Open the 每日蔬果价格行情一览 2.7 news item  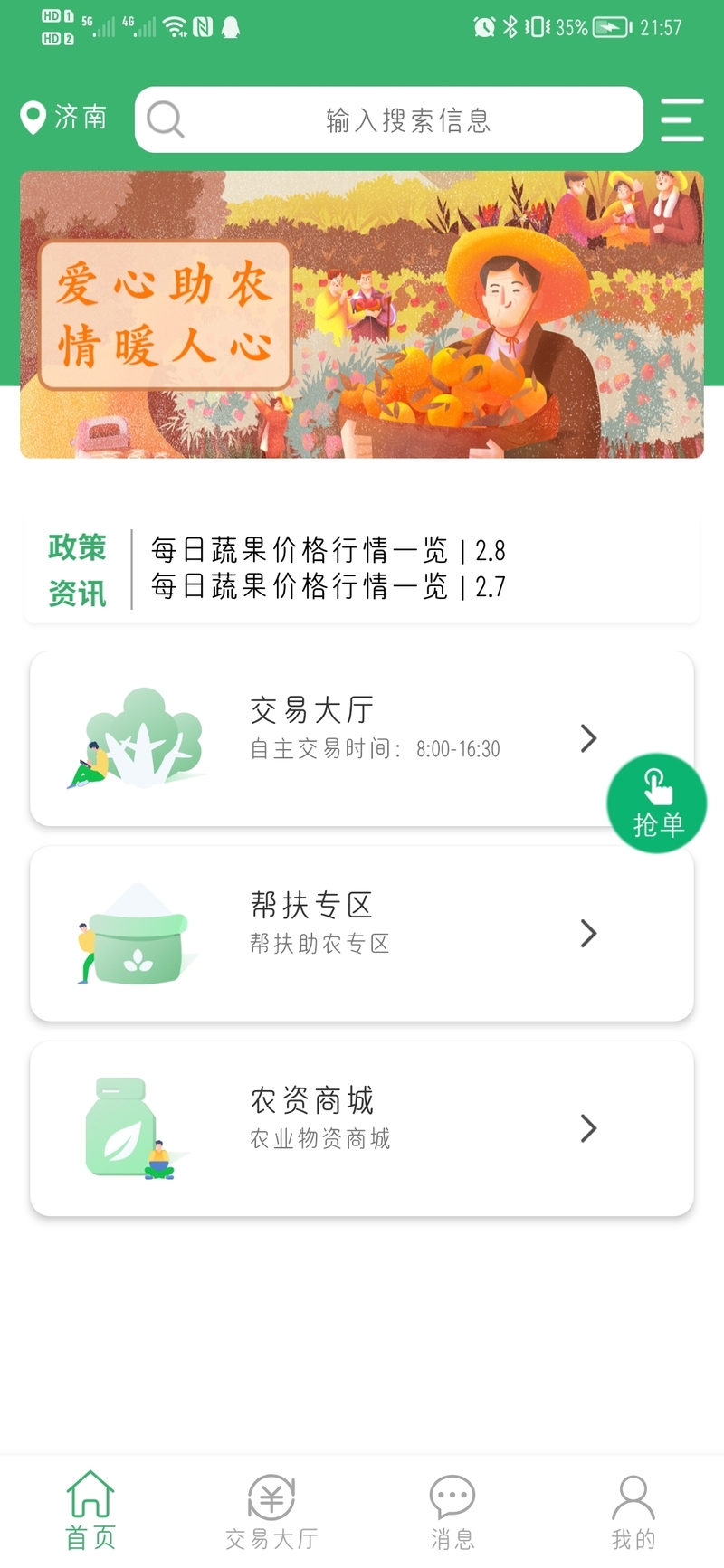point(328,586)
